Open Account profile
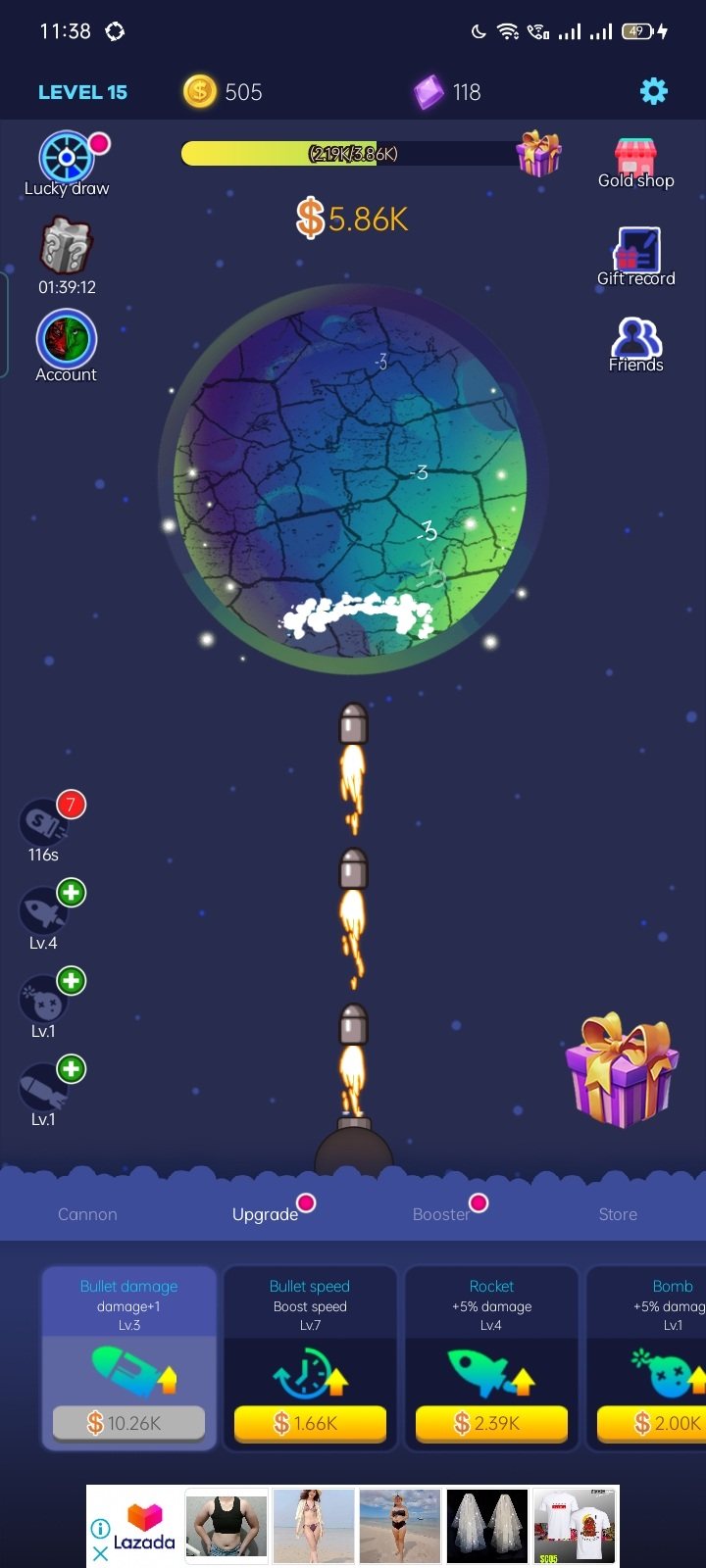Viewport: 706px width, 1568px height. pyautogui.click(x=66, y=339)
